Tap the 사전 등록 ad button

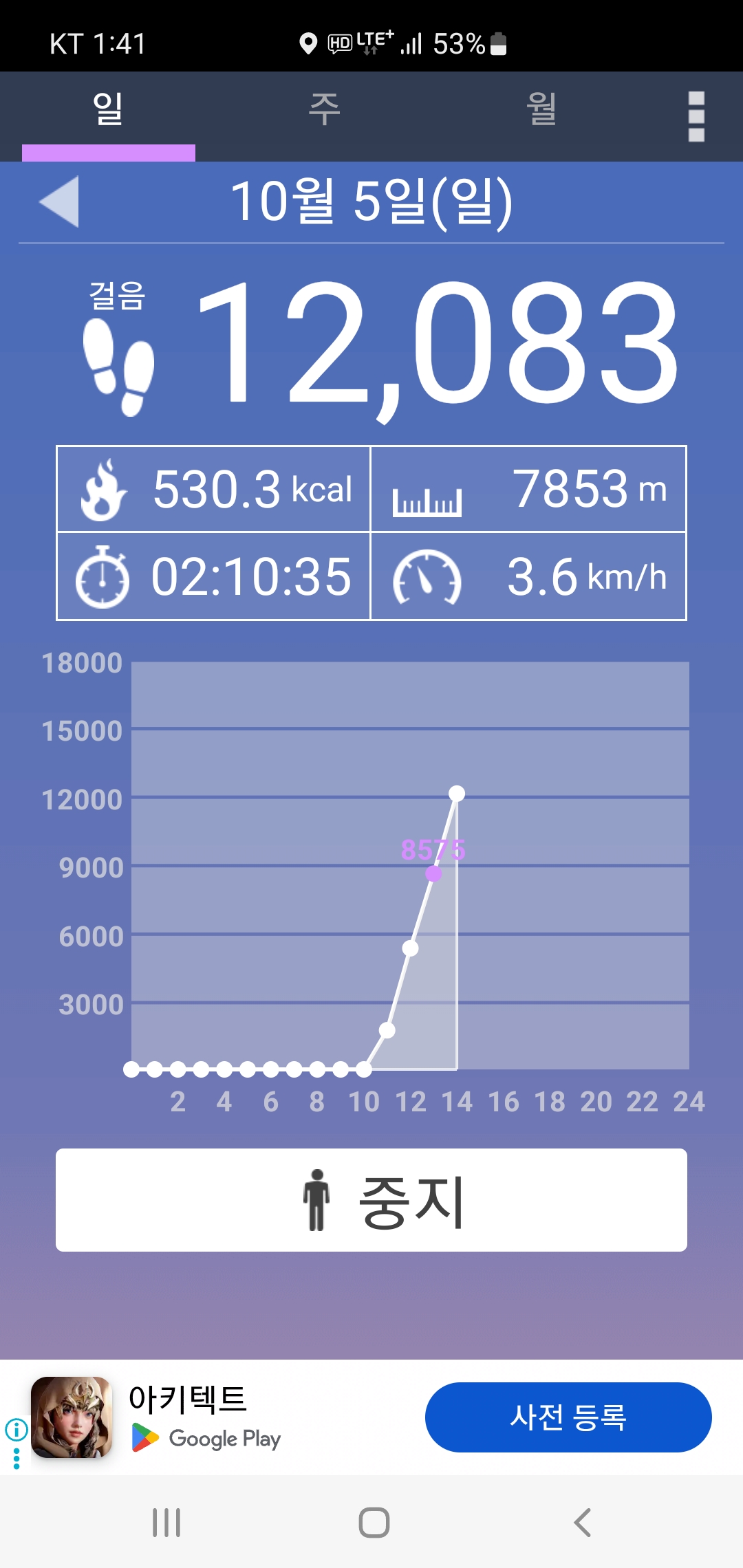pos(568,1417)
